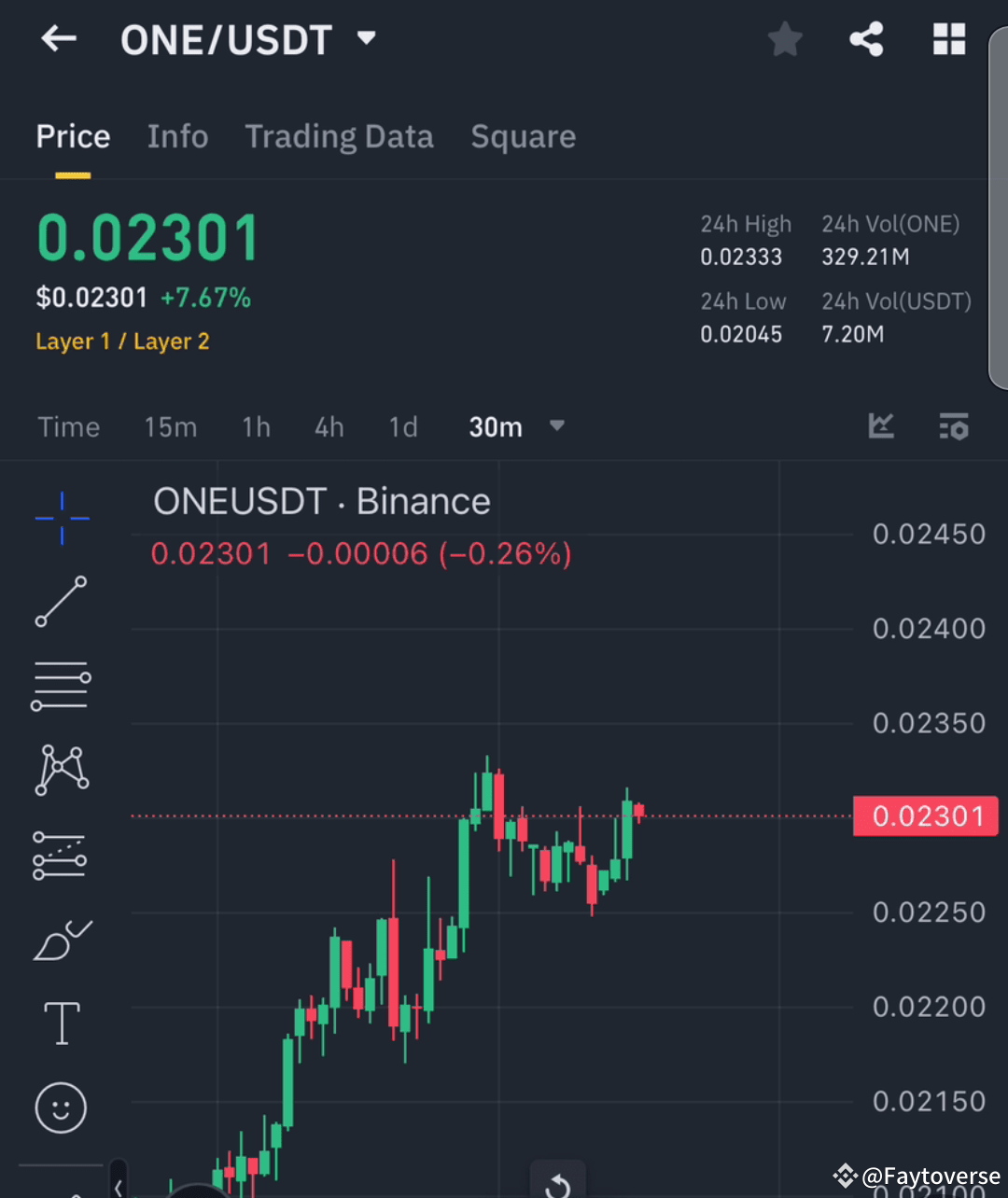This screenshot has height=1198, width=1008.
Task: Open the Fibonacci retracement tool
Action: [60, 855]
